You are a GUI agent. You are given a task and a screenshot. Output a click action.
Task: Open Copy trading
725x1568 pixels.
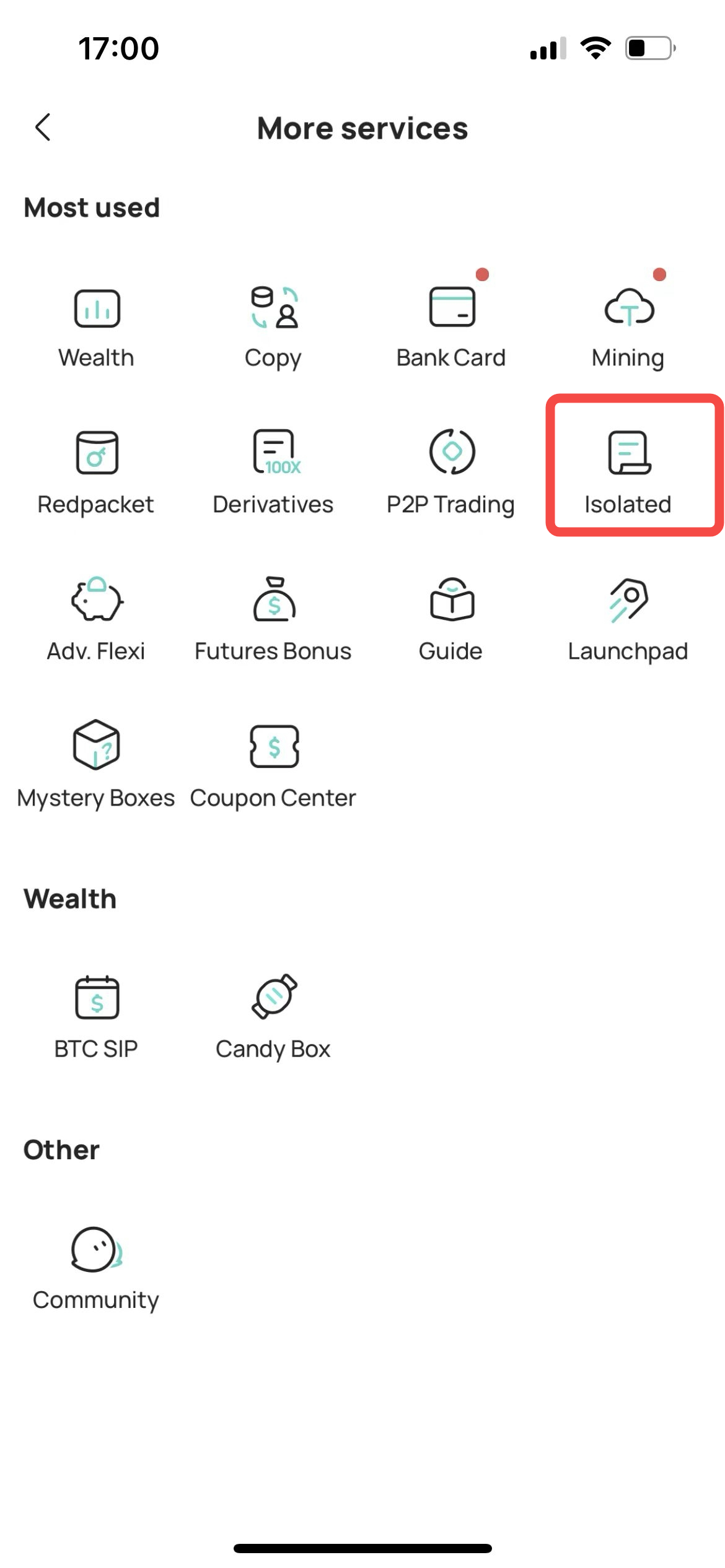point(273,327)
